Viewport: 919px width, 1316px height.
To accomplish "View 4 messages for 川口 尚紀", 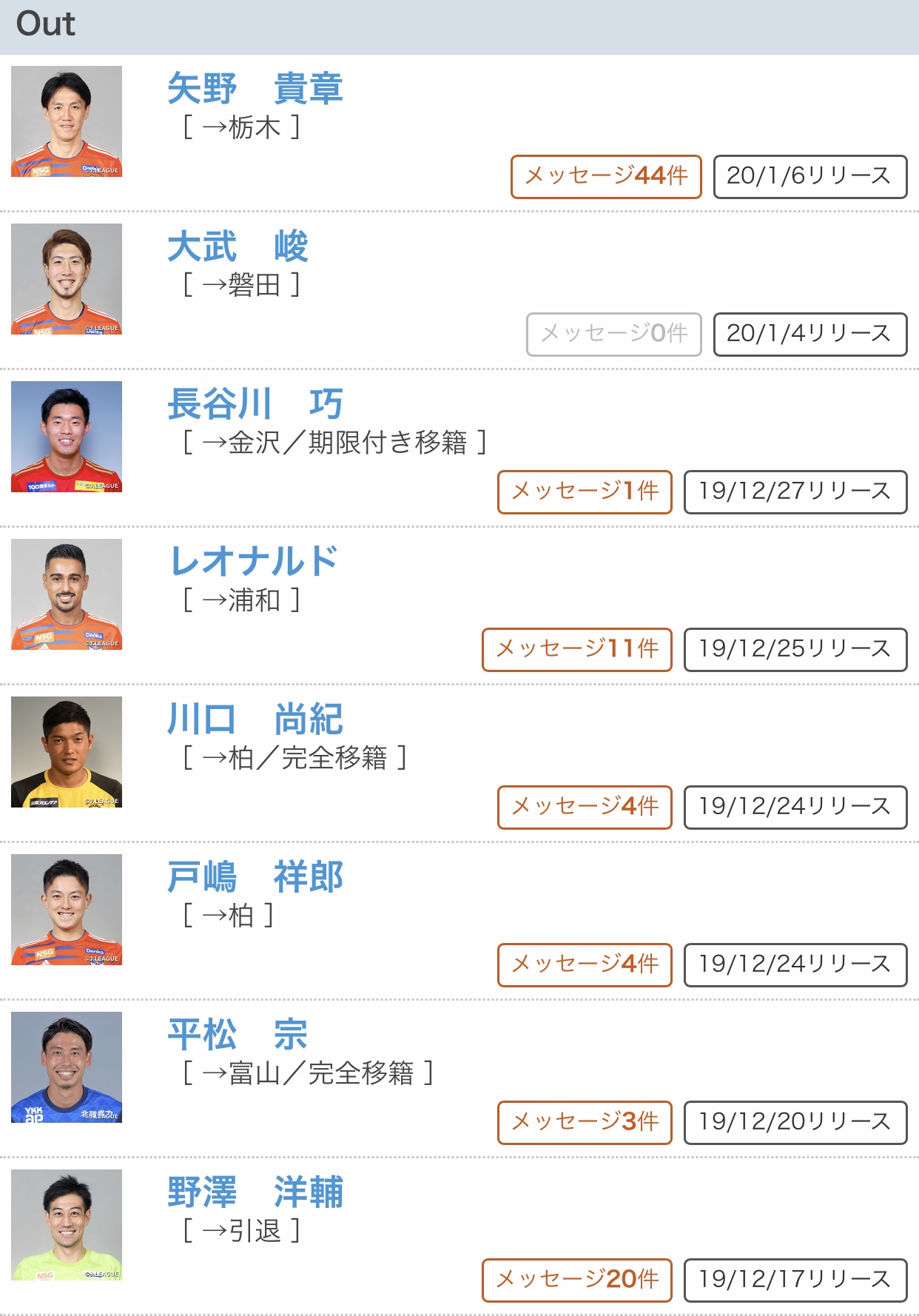I will point(585,808).
